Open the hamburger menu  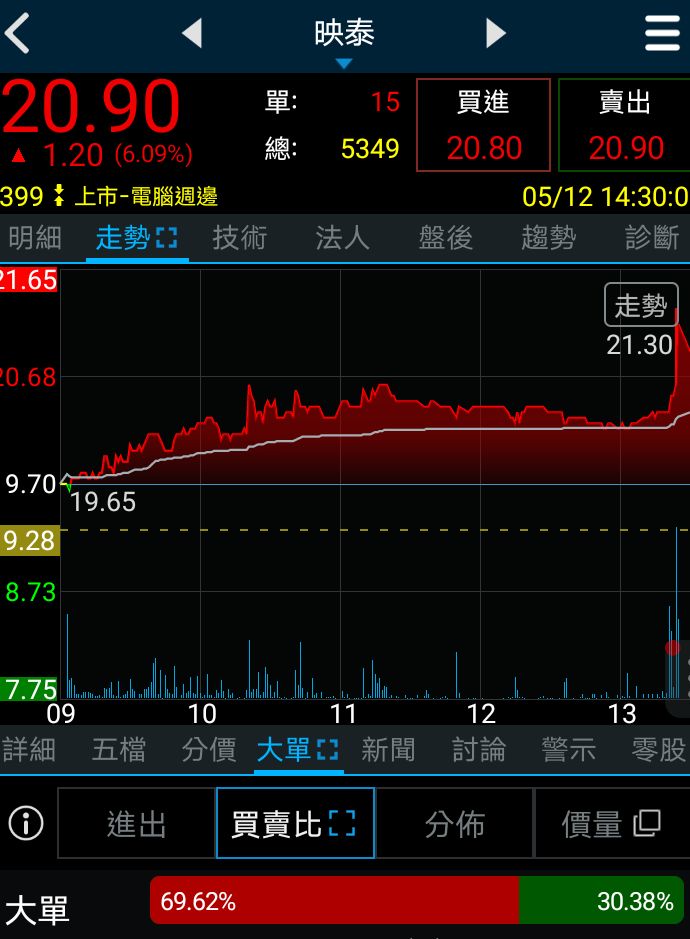pos(662,34)
